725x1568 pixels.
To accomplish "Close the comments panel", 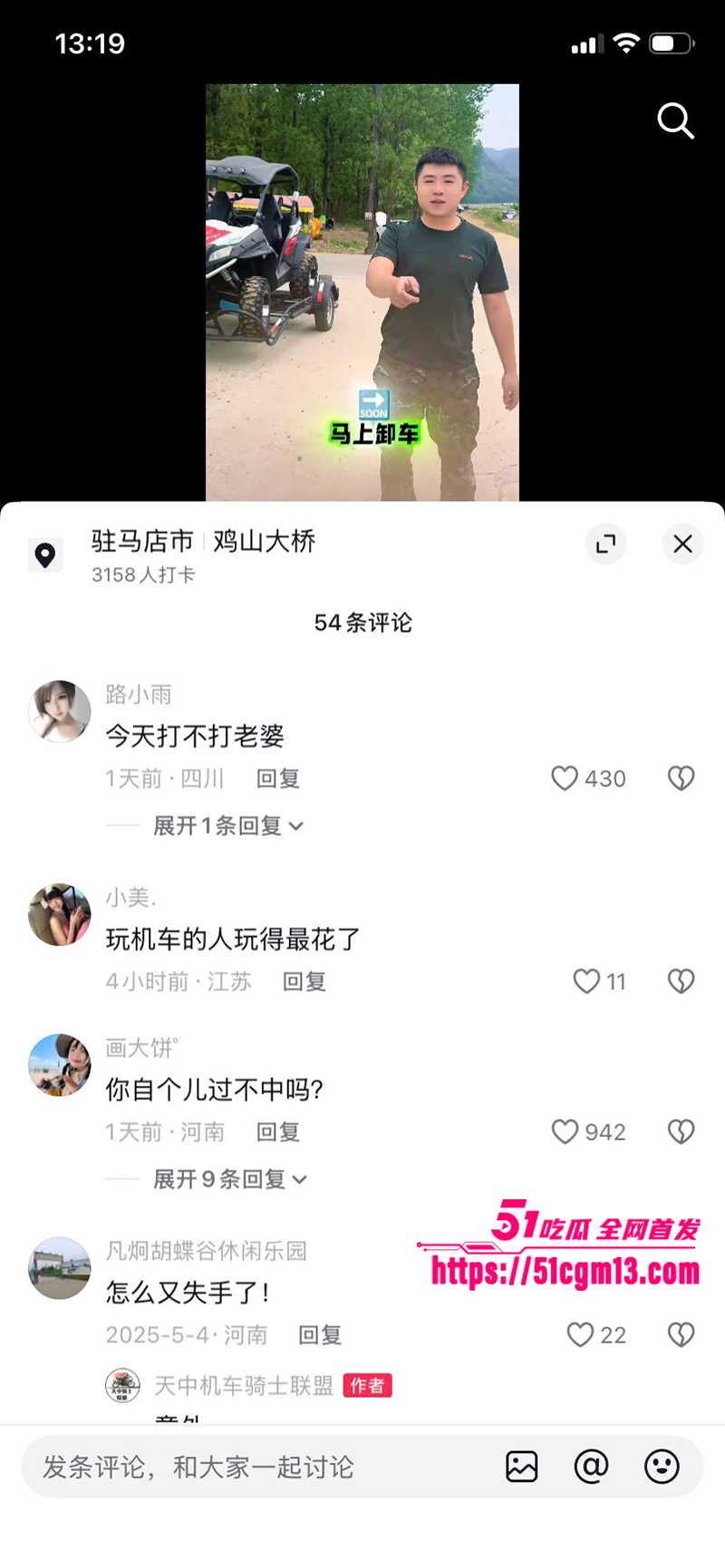I will click(682, 544).
